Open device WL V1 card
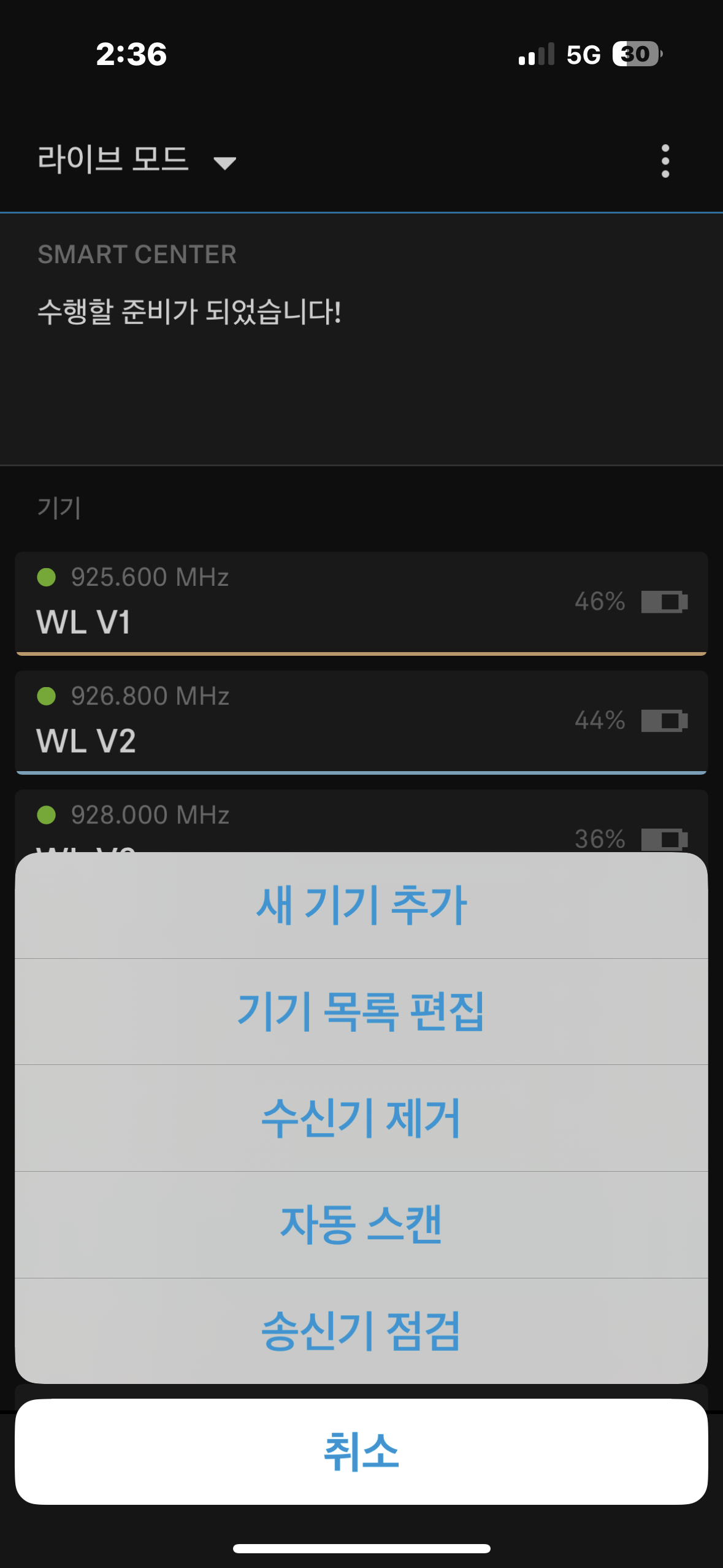The height and width of the screenshot is (1568, 723). [x=361, y=602]
